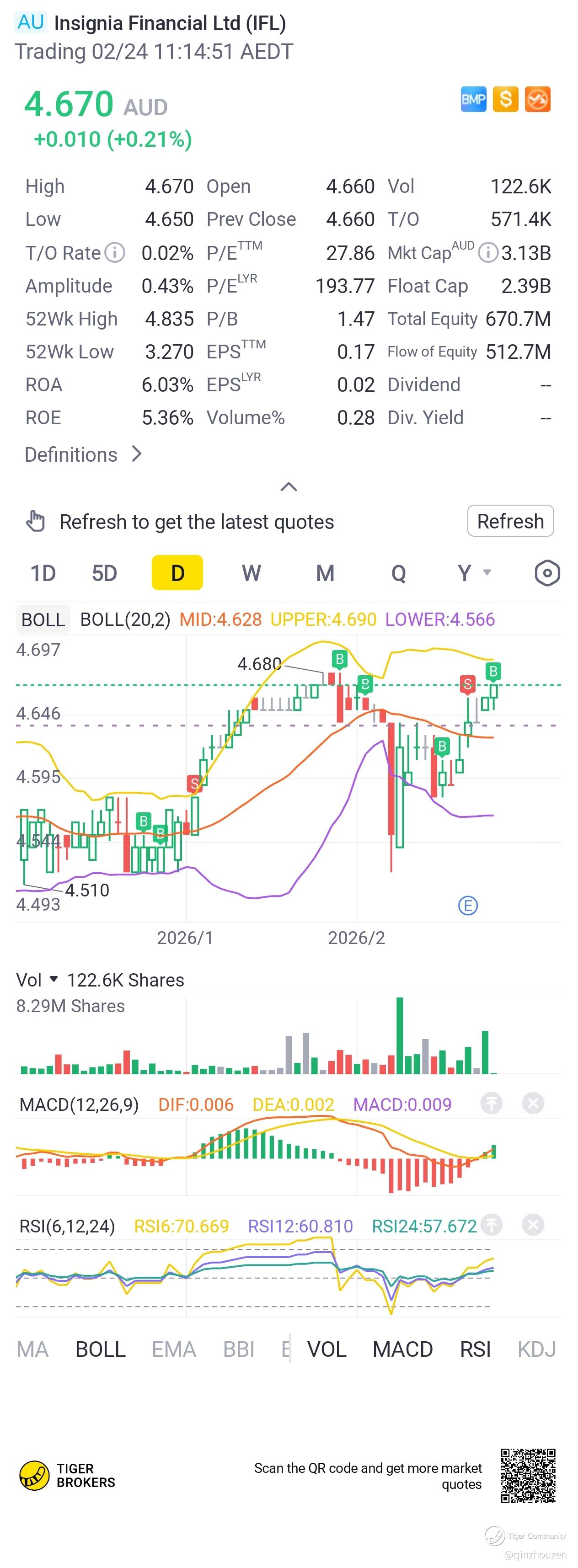Select the MA overlay indicator
Screen dimensions: 578x1568
click(x=32, y=1349)
